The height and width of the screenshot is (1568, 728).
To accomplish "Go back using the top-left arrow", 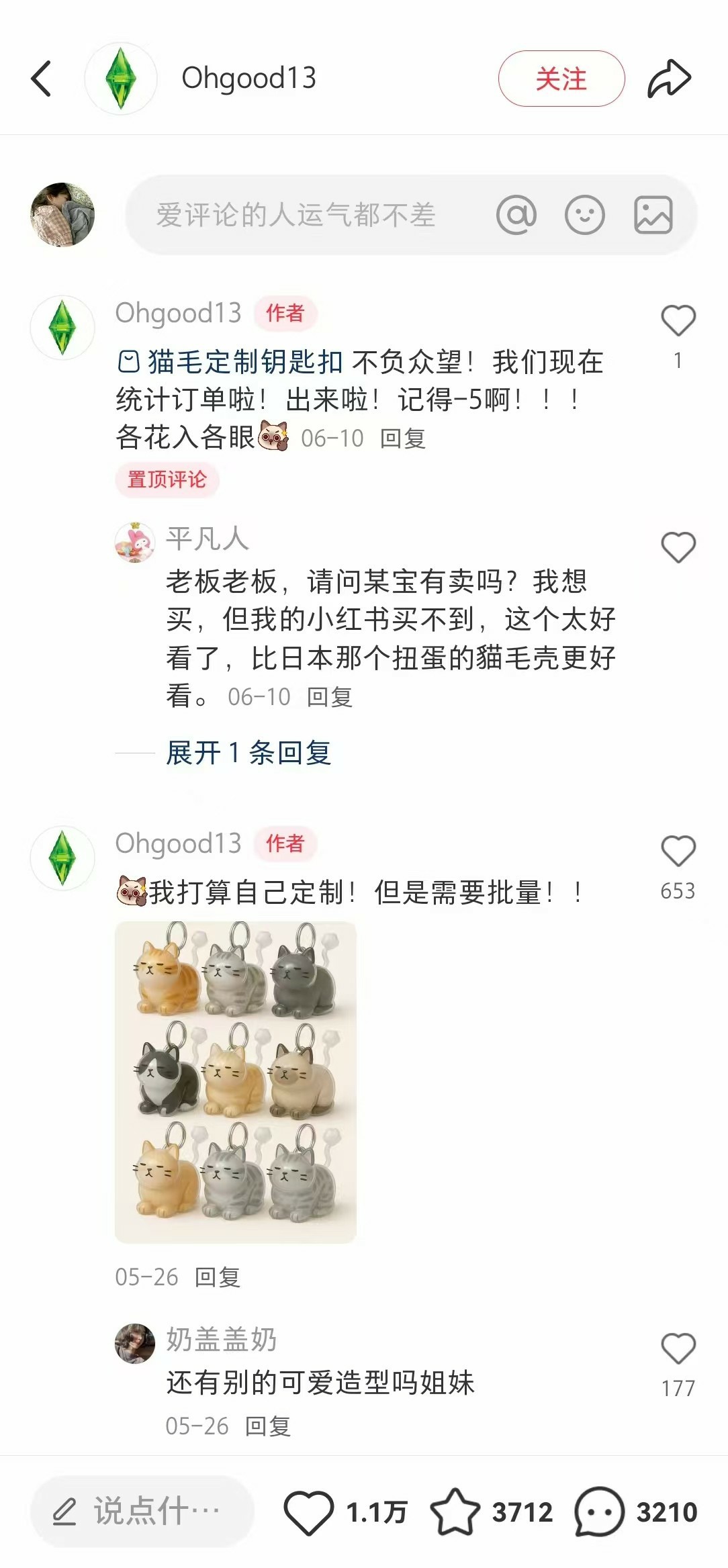I will click(x=42, y=79).
